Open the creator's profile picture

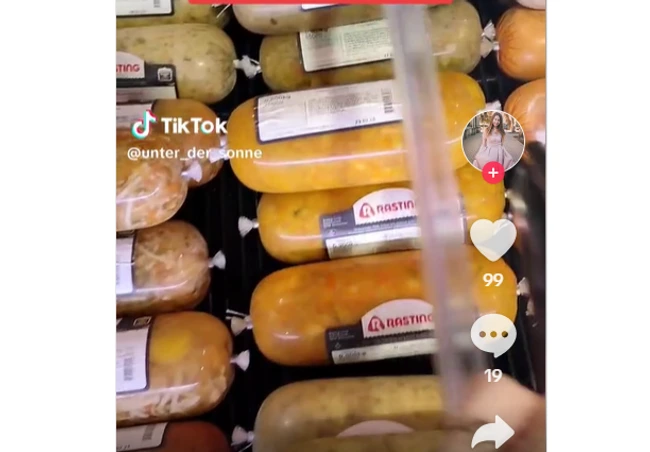point(492,138)
